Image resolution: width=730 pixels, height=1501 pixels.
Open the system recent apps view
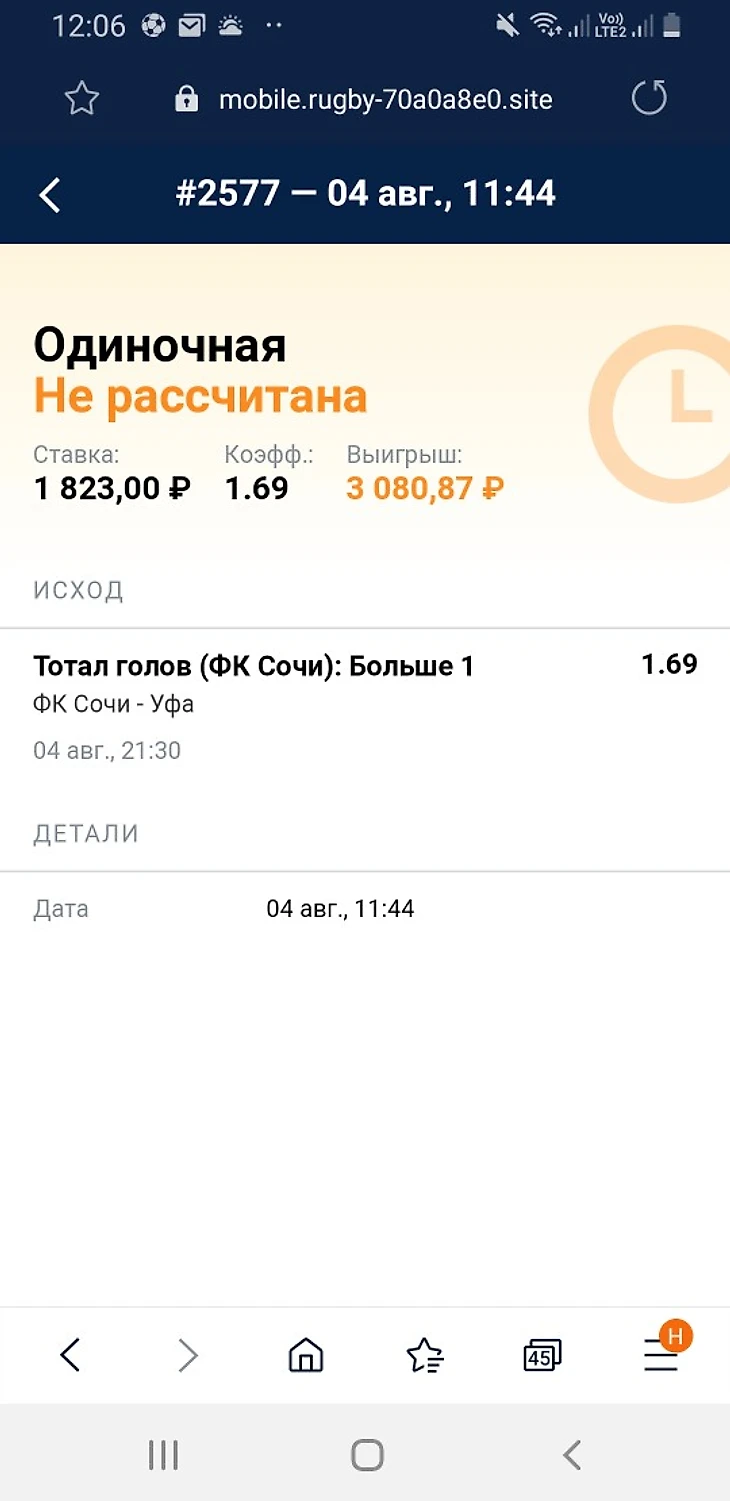point(162,1455)
